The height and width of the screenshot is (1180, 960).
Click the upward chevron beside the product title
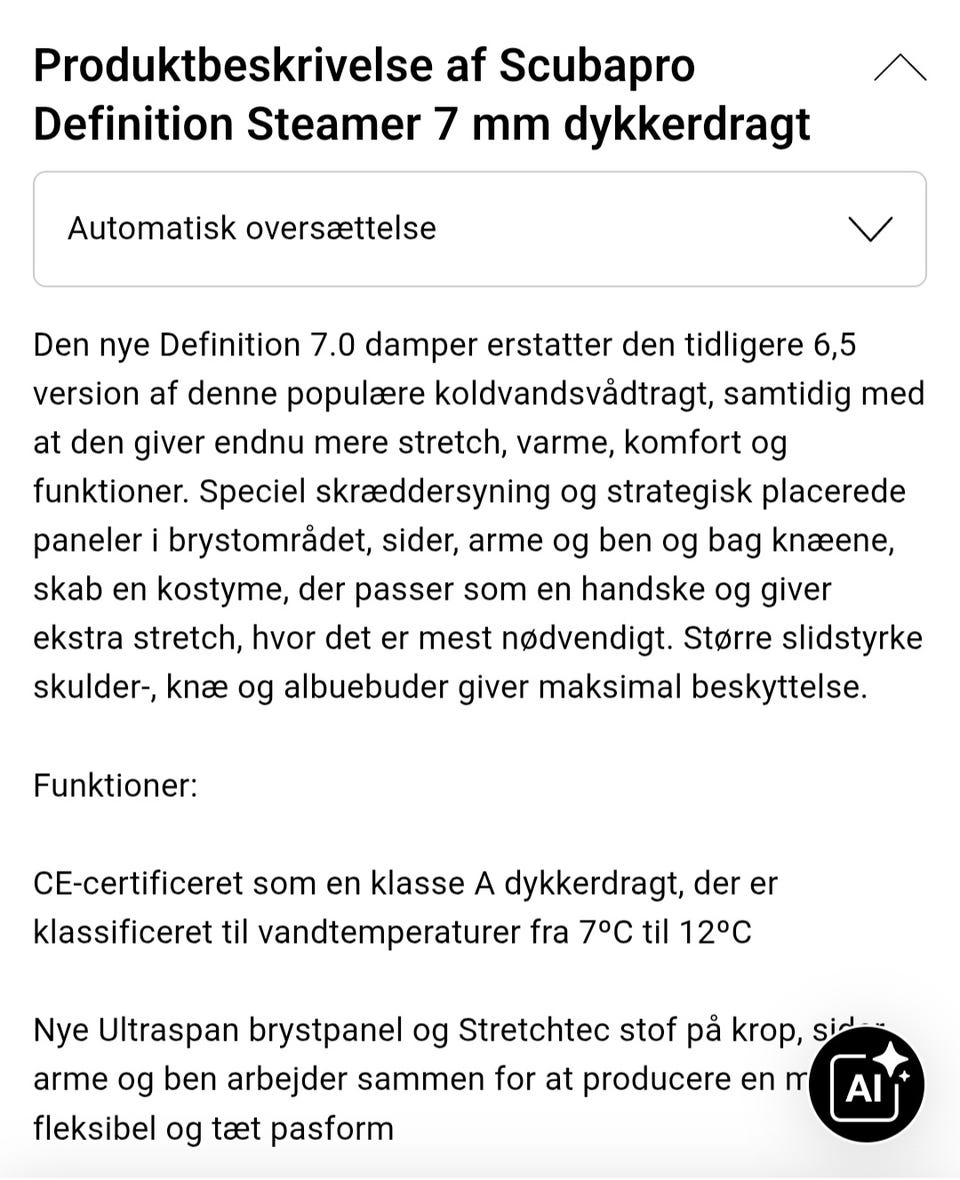click(901, 68)
